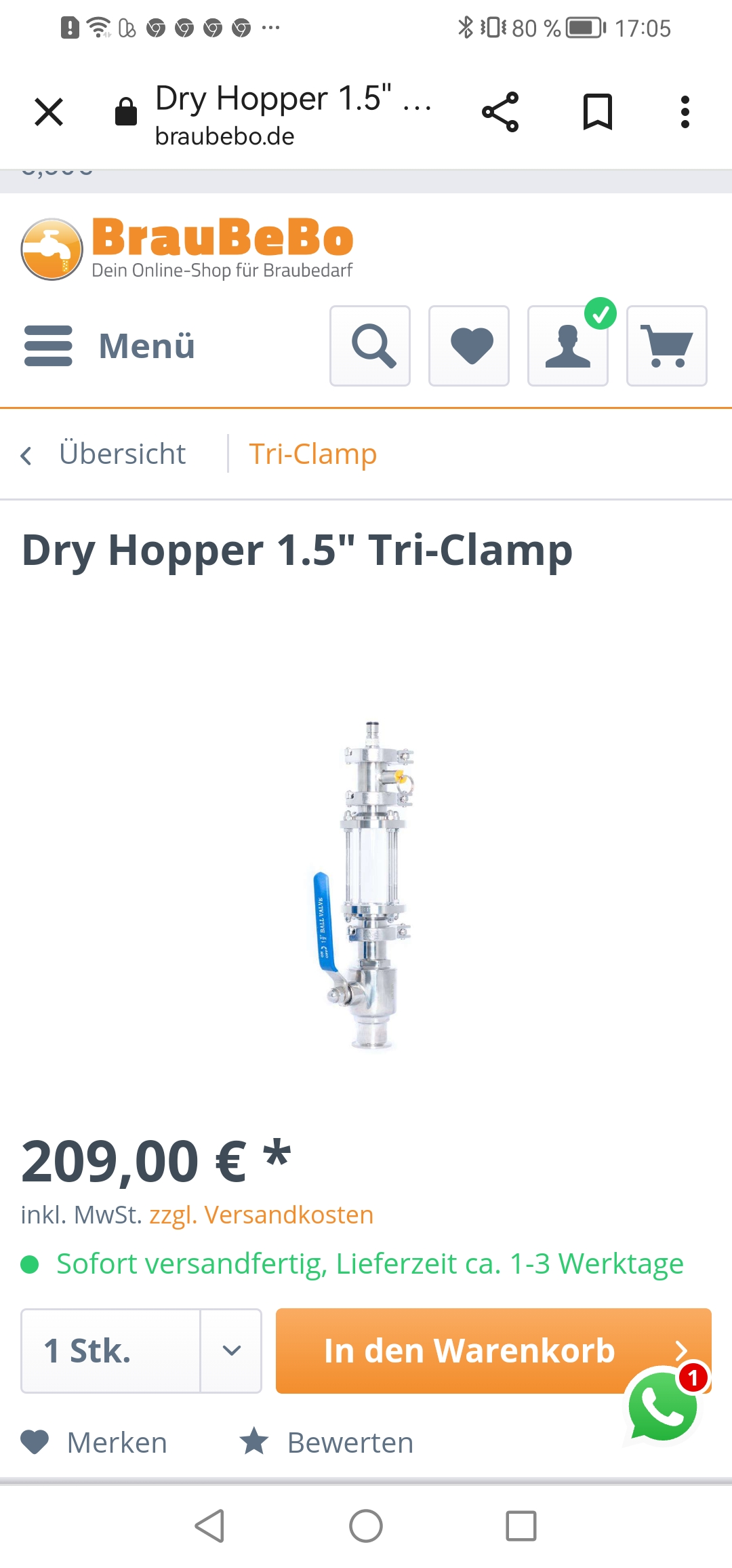Screen dimensions: 732x1568
Task: Close the browser tab
Action: [49, 112]
